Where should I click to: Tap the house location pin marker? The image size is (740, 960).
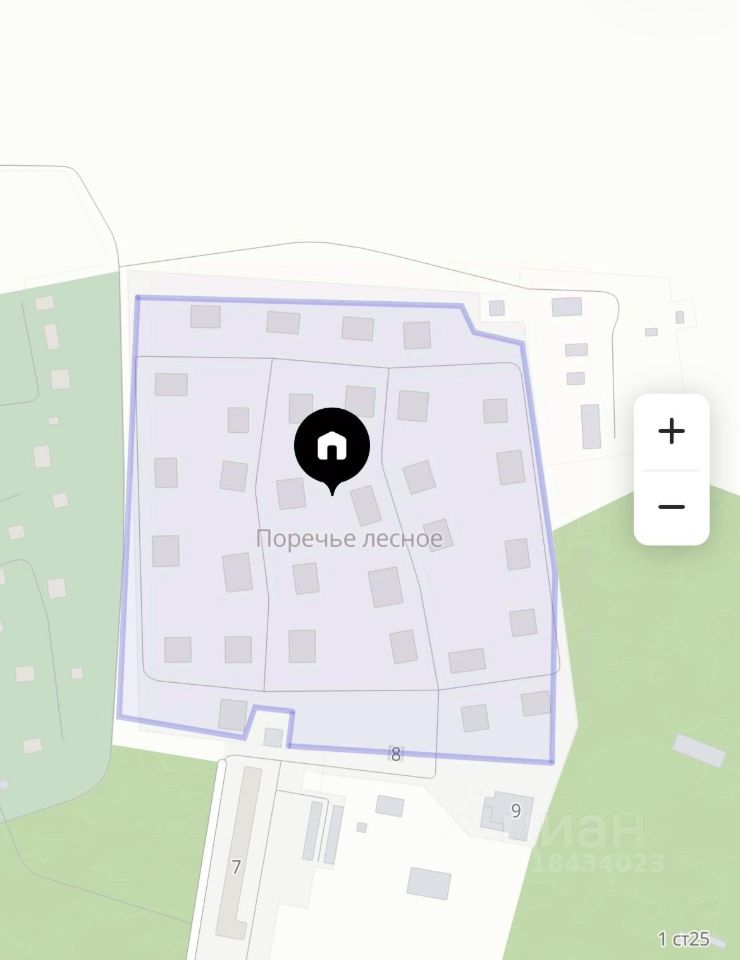(332, 447)
